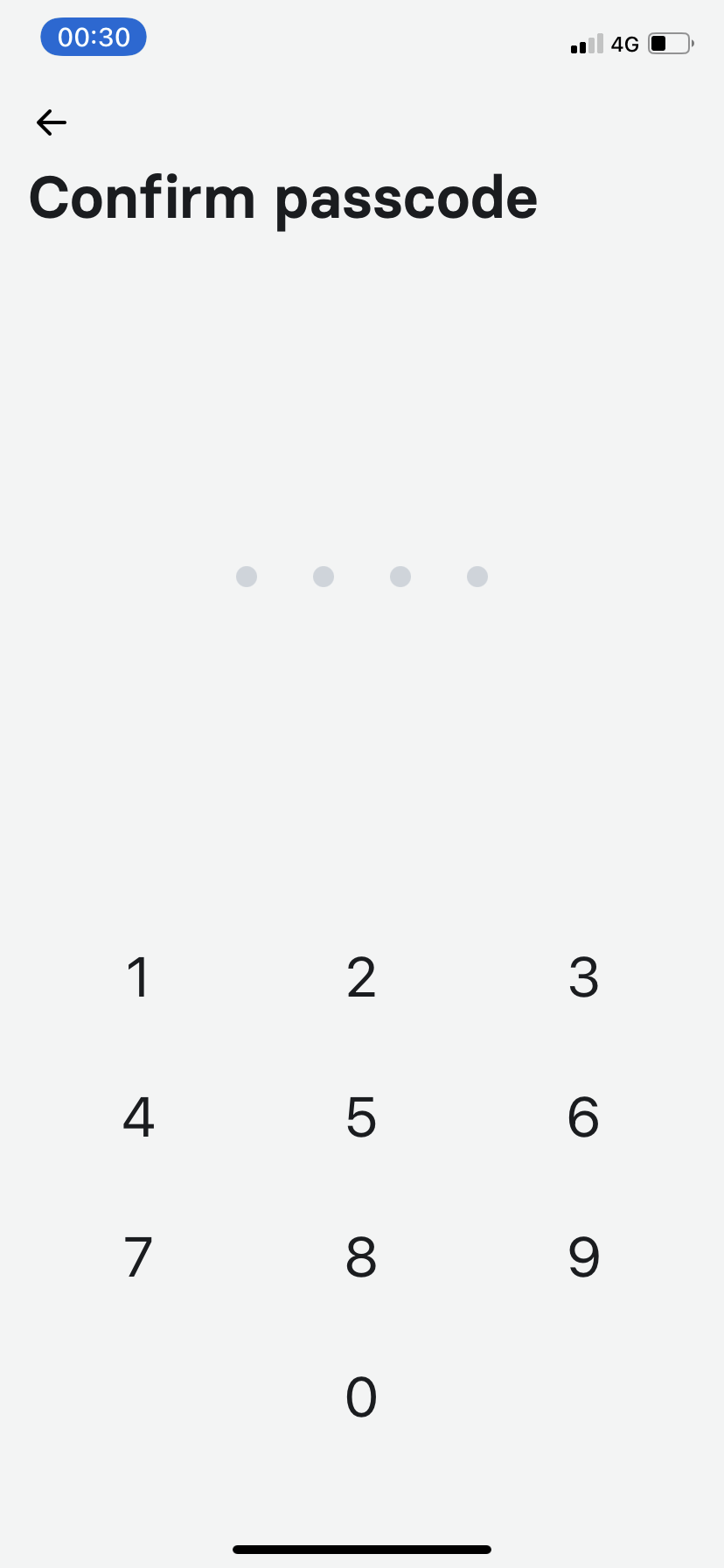Image resolution: width=724 pixels, height=1568 pixels.
Task: Tap the Confirm passcode title
Action: click(x=283, y=198)
